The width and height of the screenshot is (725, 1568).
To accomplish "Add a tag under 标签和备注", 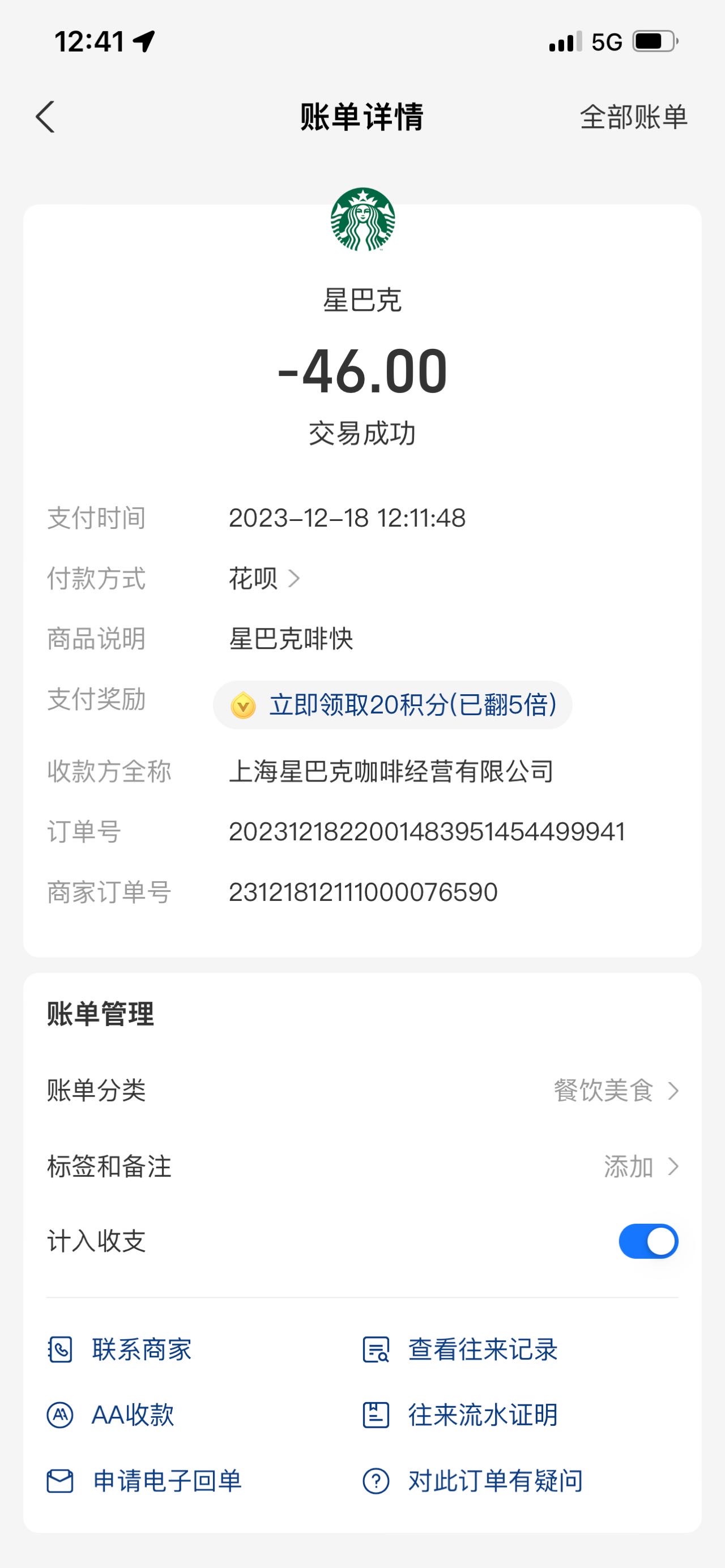I will pos(362,1167).
